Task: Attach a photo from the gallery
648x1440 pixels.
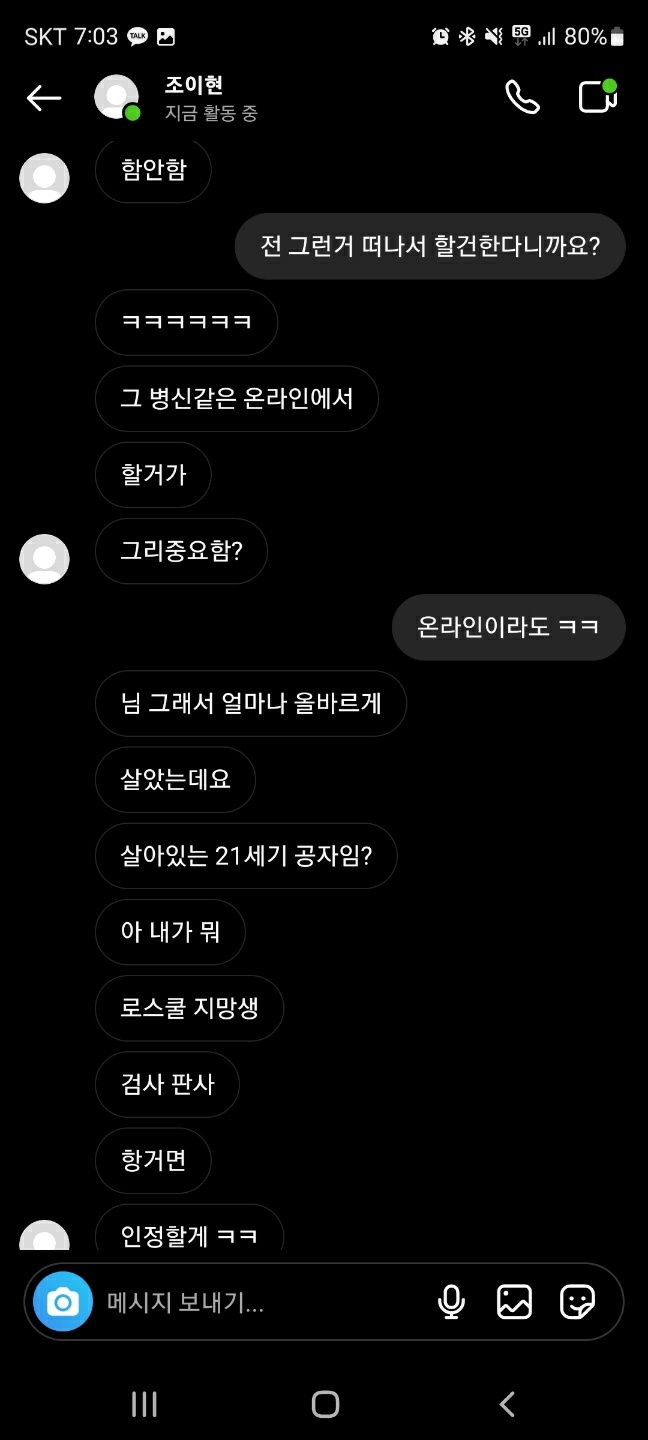Action: pos(514,1301)
